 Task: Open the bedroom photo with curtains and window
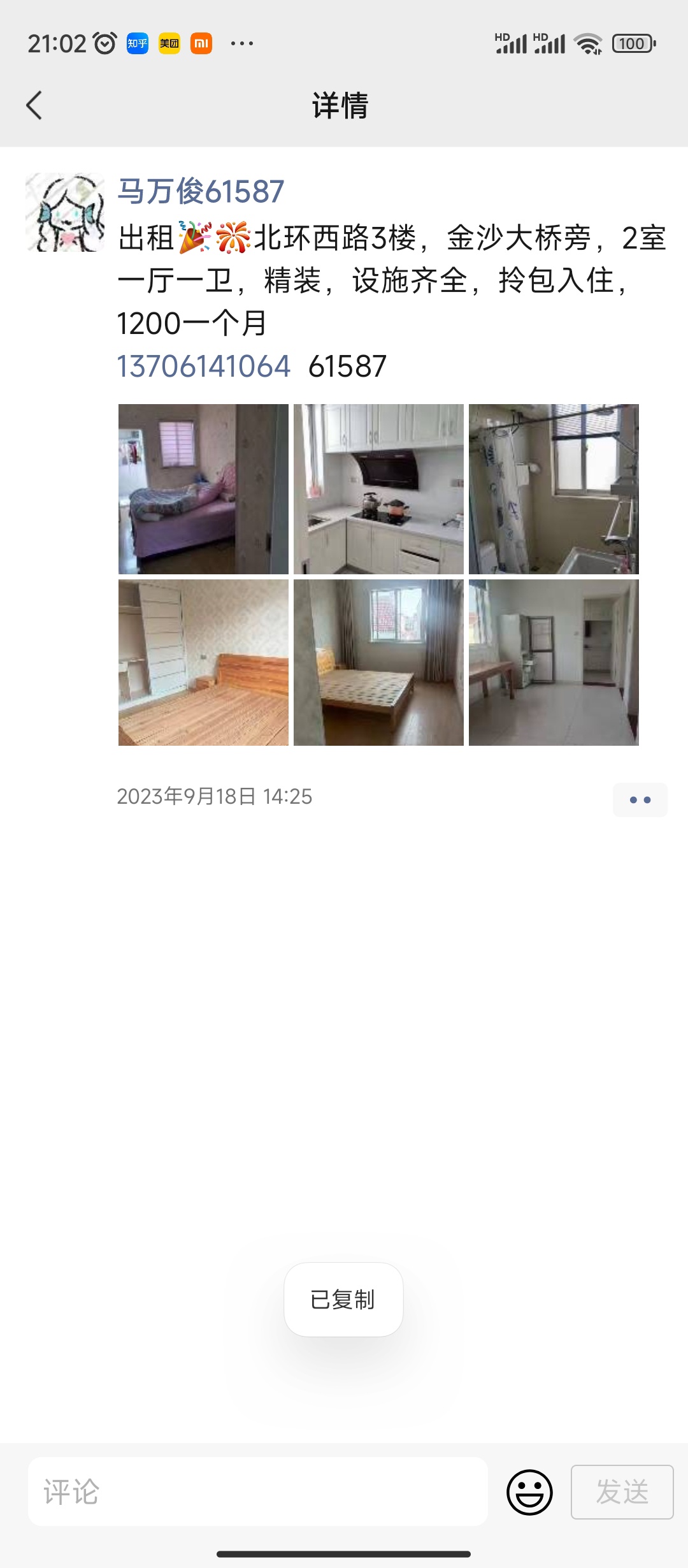[378, 662]
